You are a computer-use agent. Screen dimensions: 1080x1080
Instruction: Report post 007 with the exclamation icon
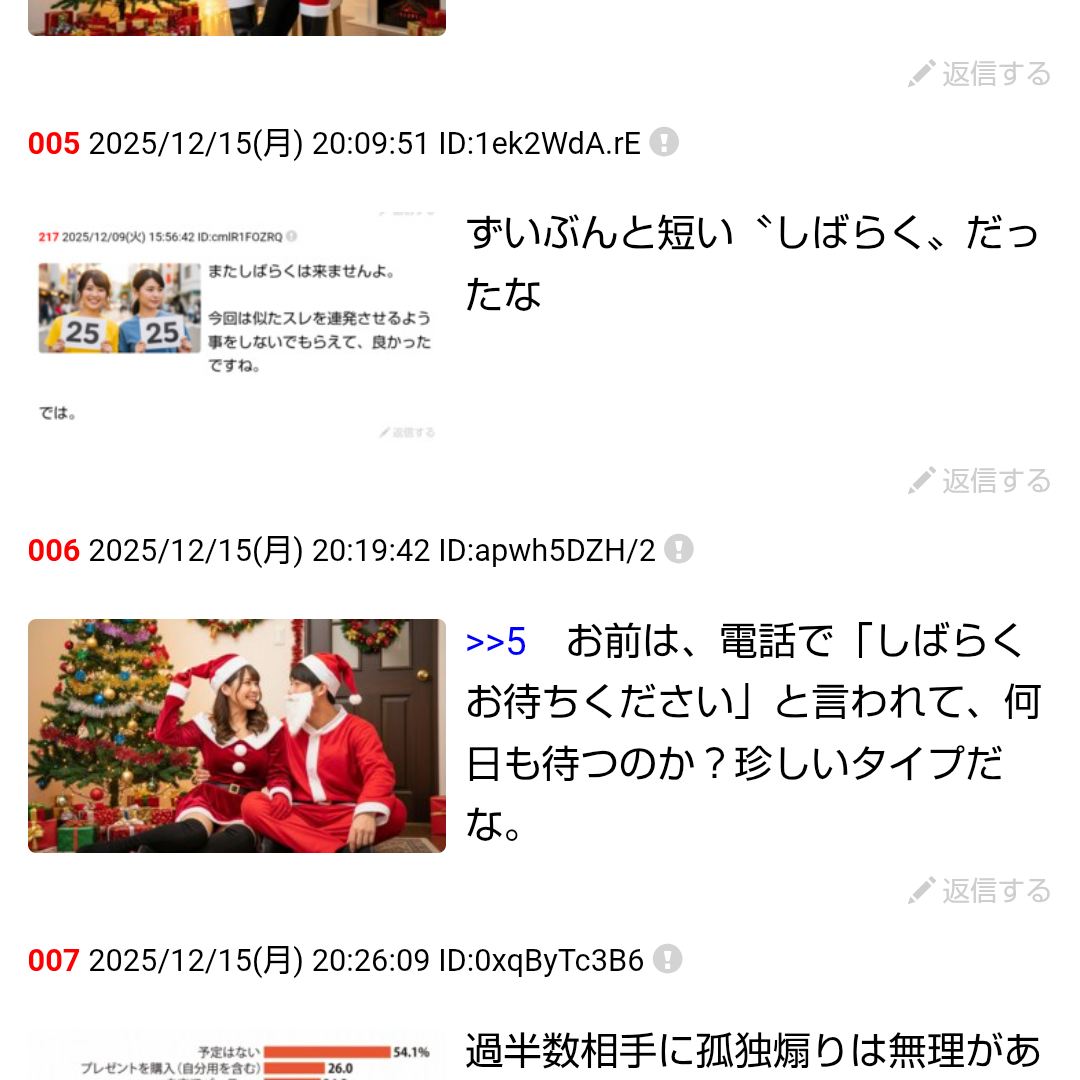tap(667, 960)
